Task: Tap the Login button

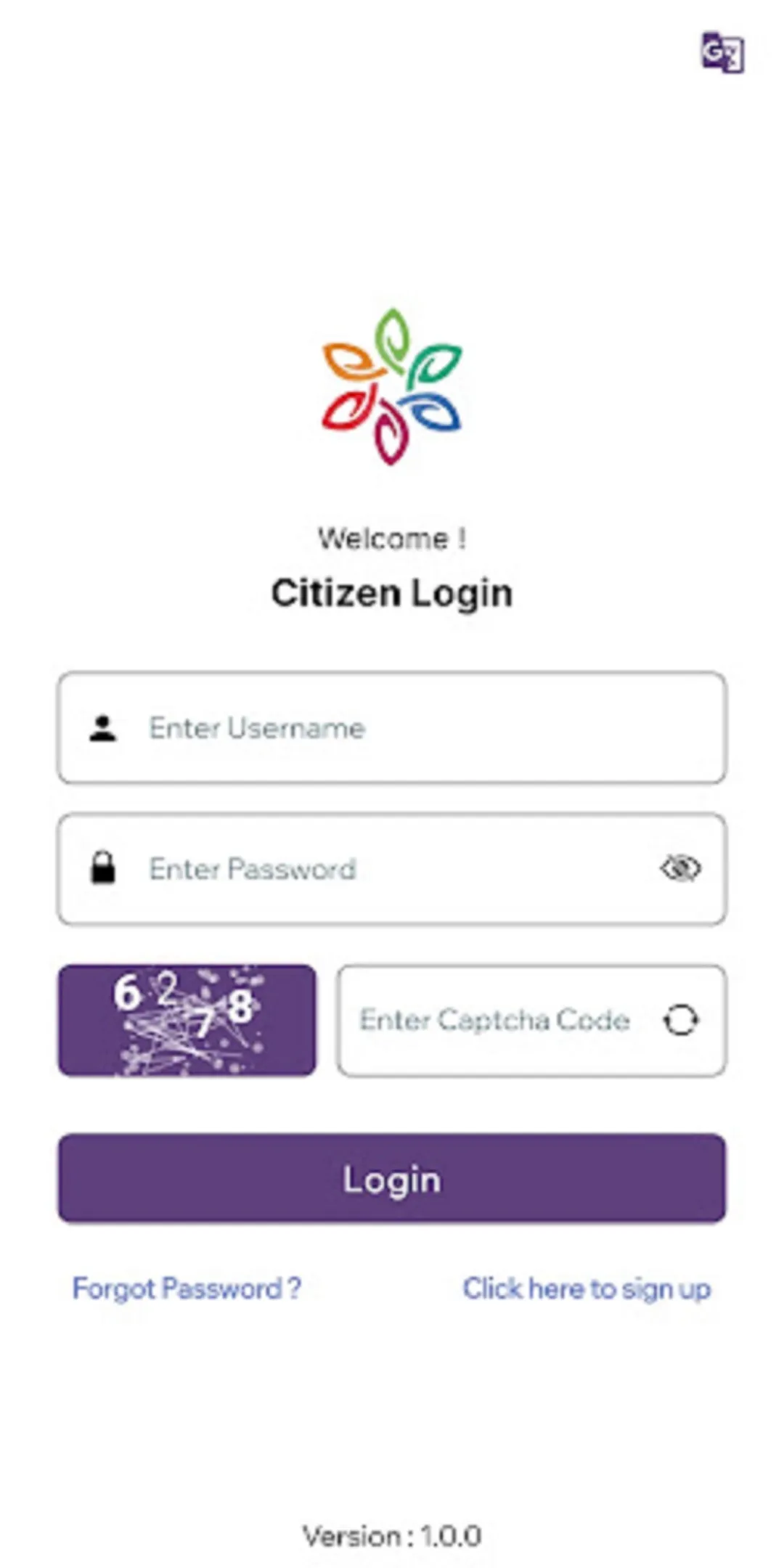Action: pos(392,1179)
